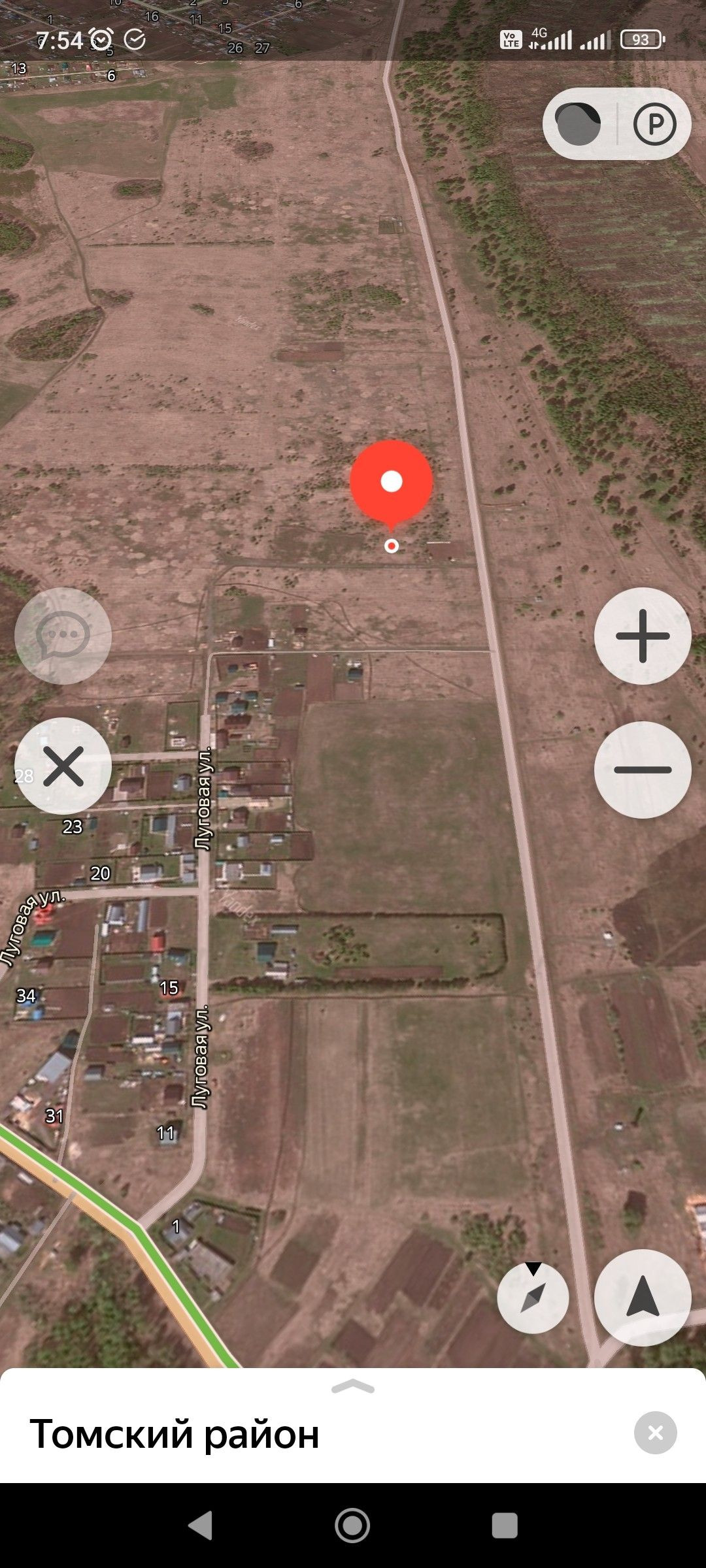Image resolution: width=706 pixels, height=1568 pixels.
Task: Tap the round X button on map
Action: (63, 766)
